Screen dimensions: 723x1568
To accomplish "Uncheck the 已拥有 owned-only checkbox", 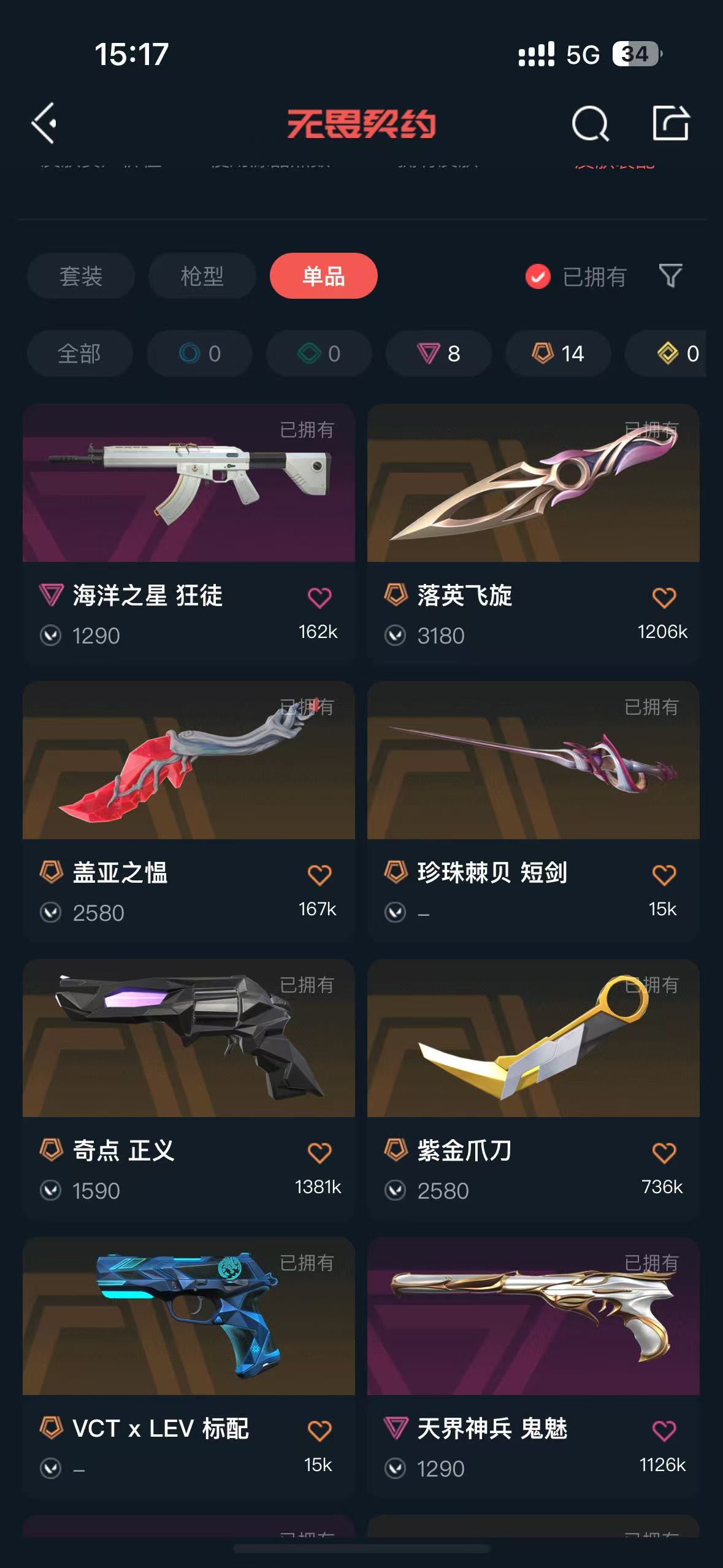I will (538, 277).
